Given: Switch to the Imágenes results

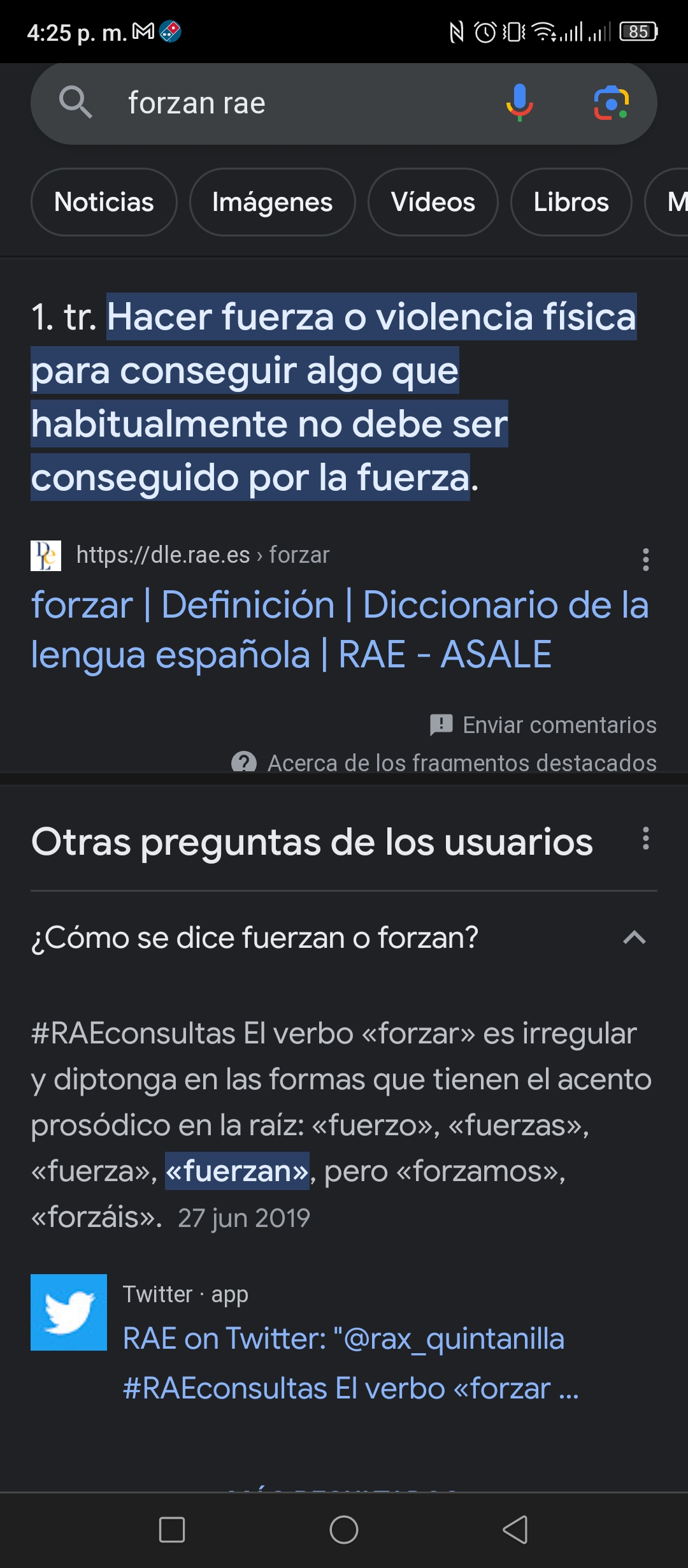Looking at the screenshot, I should pyautogui.click(x=272, y=202).
